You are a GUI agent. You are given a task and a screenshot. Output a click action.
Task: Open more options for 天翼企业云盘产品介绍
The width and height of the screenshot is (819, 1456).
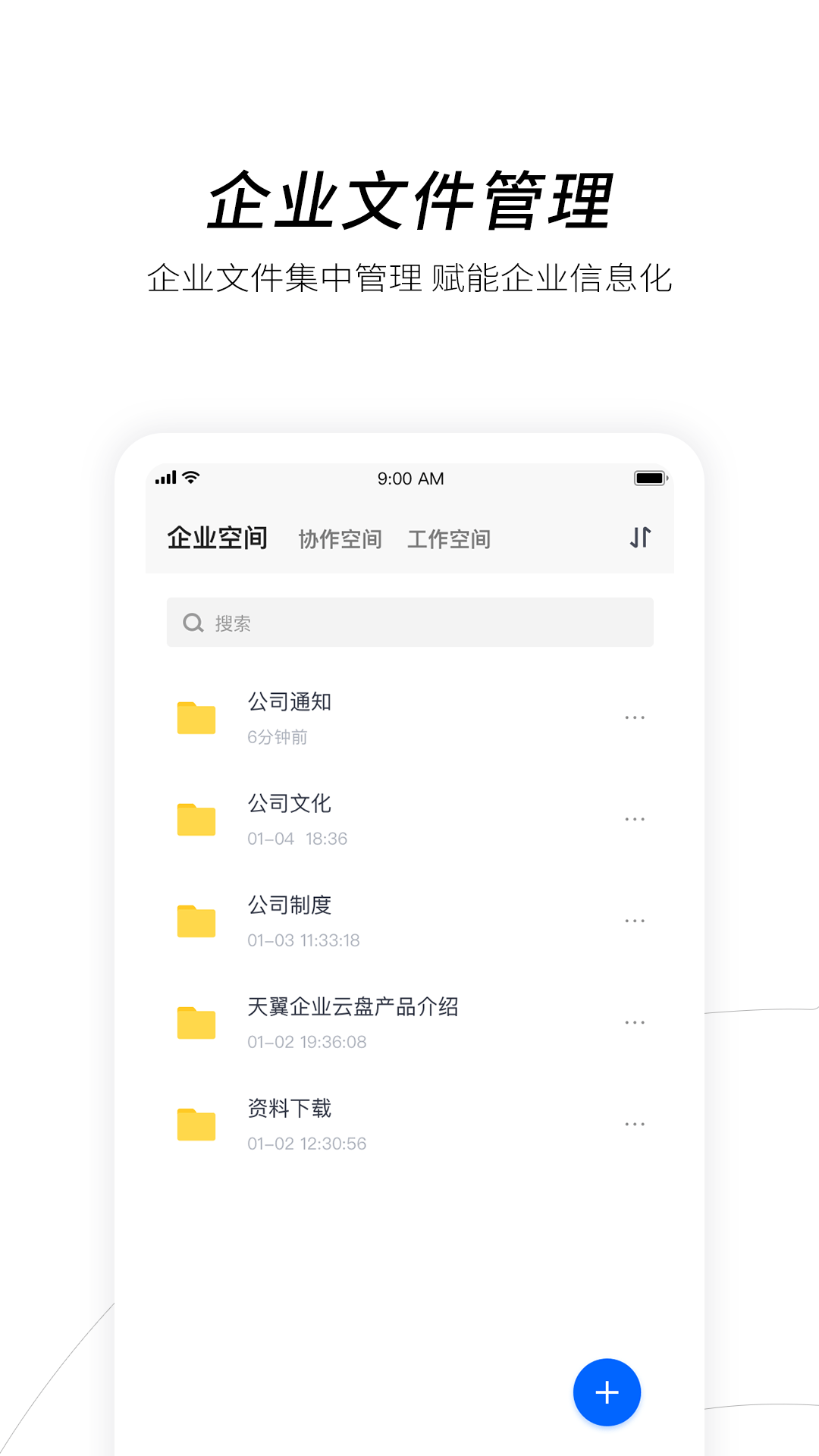635,1021
